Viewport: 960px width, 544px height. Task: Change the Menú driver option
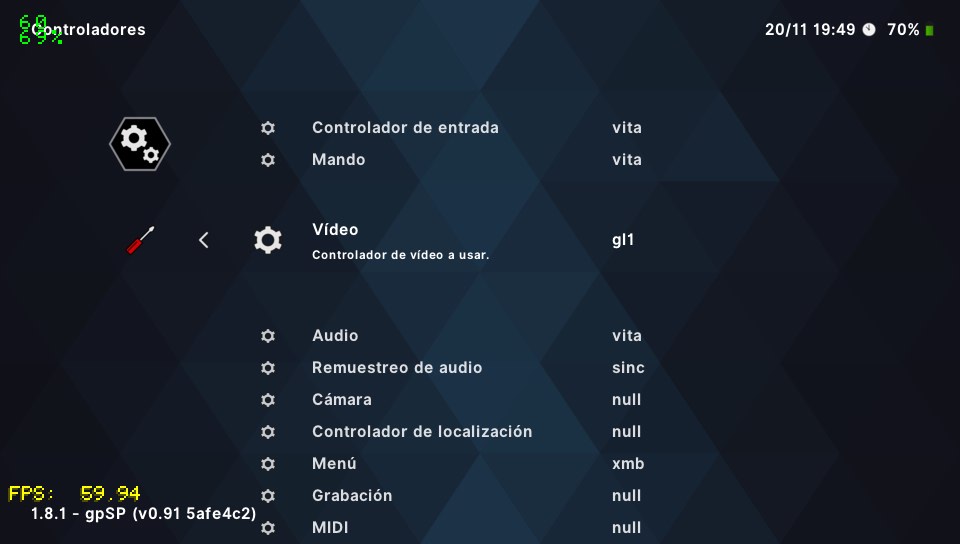[334, 464]
